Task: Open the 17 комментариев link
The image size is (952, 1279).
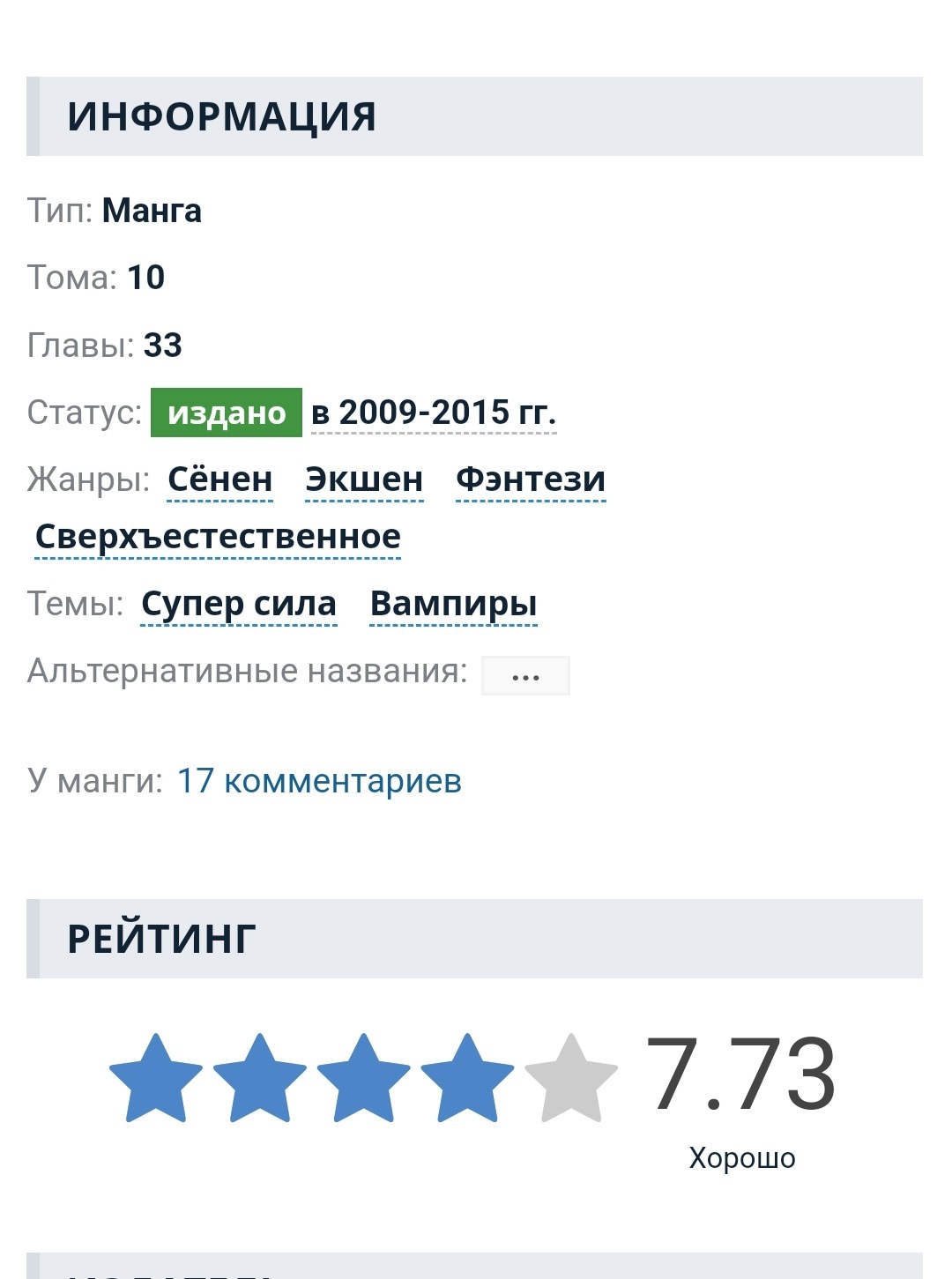Action: (319, 781)
